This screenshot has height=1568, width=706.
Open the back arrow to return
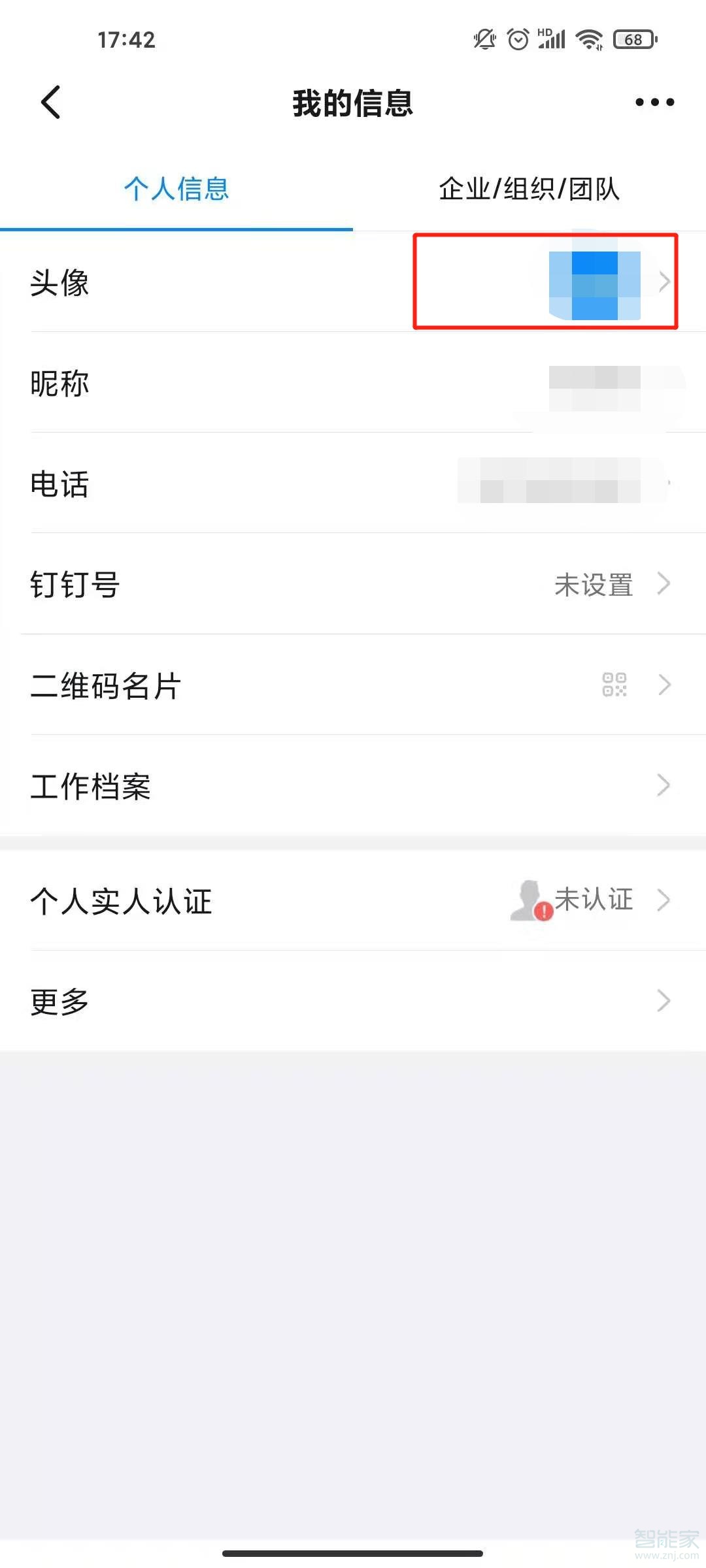[x=50, y=102]
